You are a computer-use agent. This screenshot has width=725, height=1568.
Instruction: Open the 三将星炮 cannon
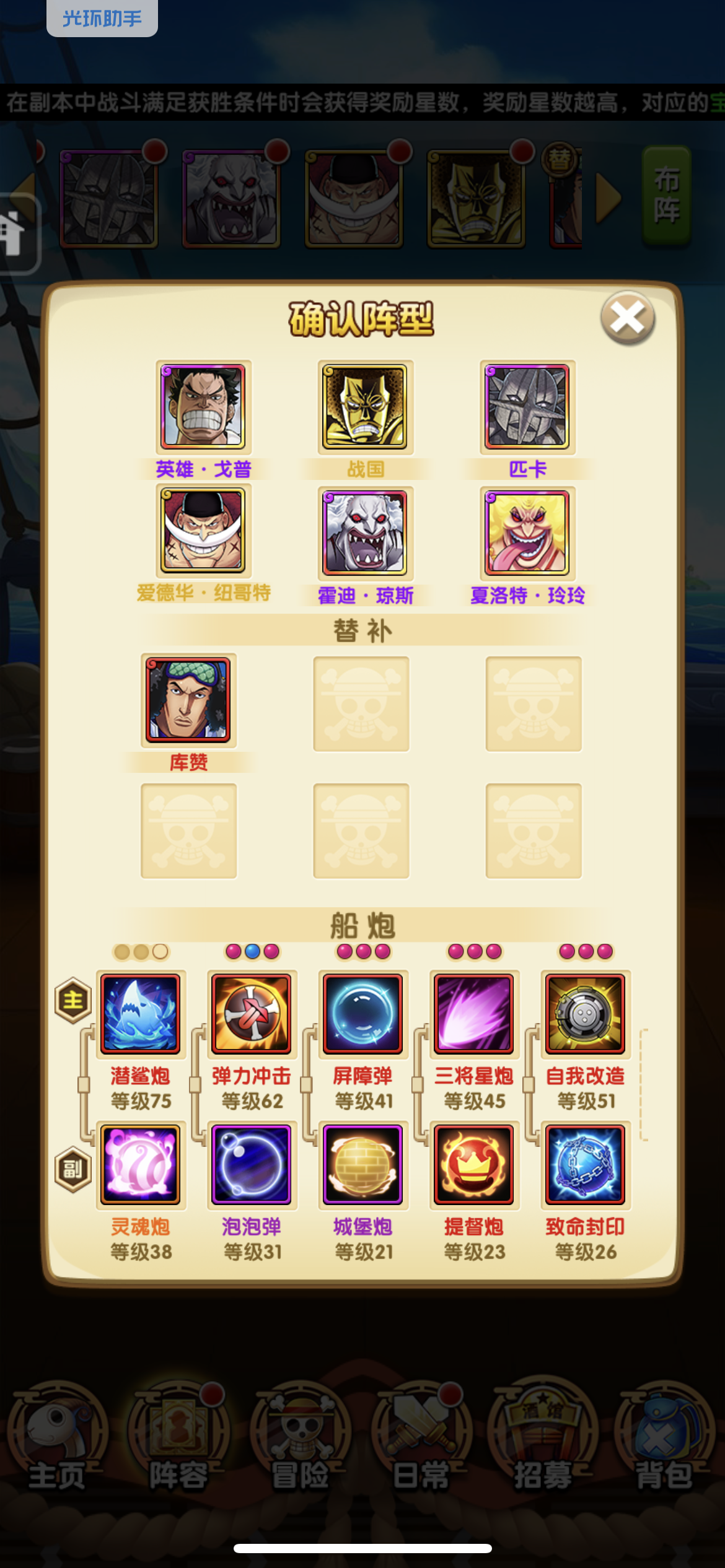[x=474, y=1014]
